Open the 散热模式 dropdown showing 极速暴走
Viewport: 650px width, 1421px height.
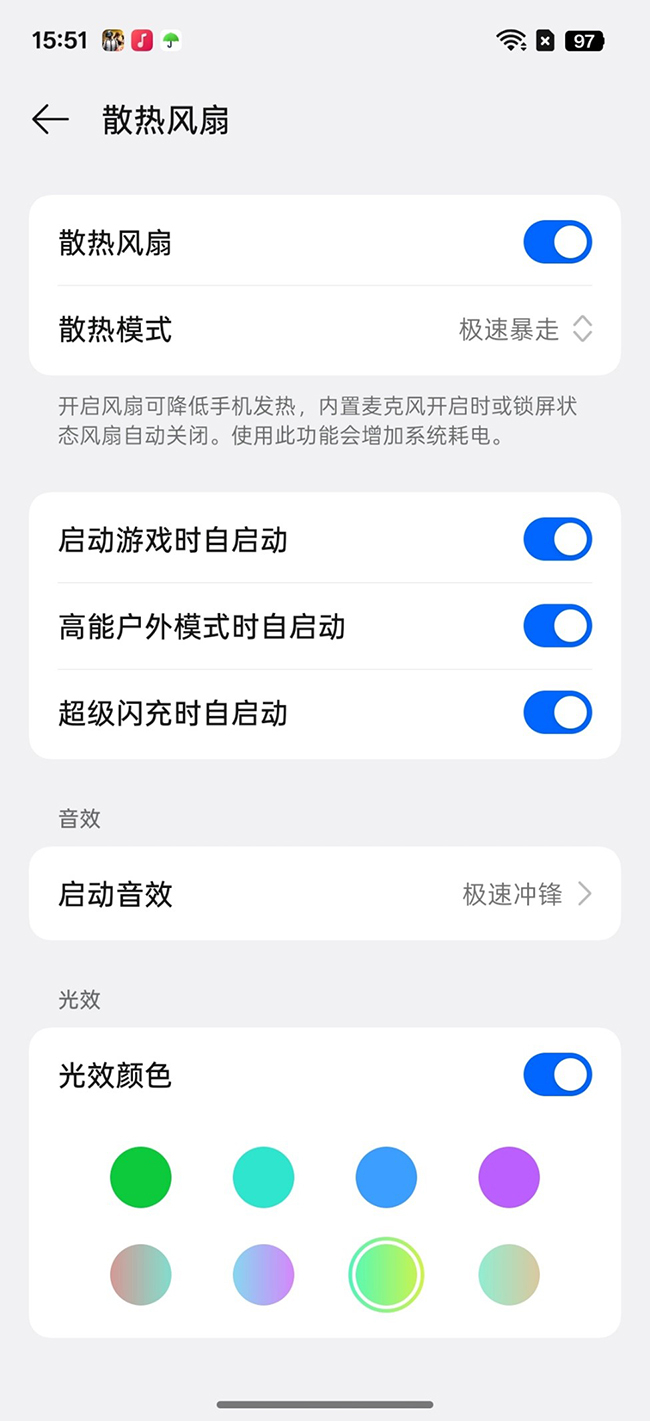point(325,329)
